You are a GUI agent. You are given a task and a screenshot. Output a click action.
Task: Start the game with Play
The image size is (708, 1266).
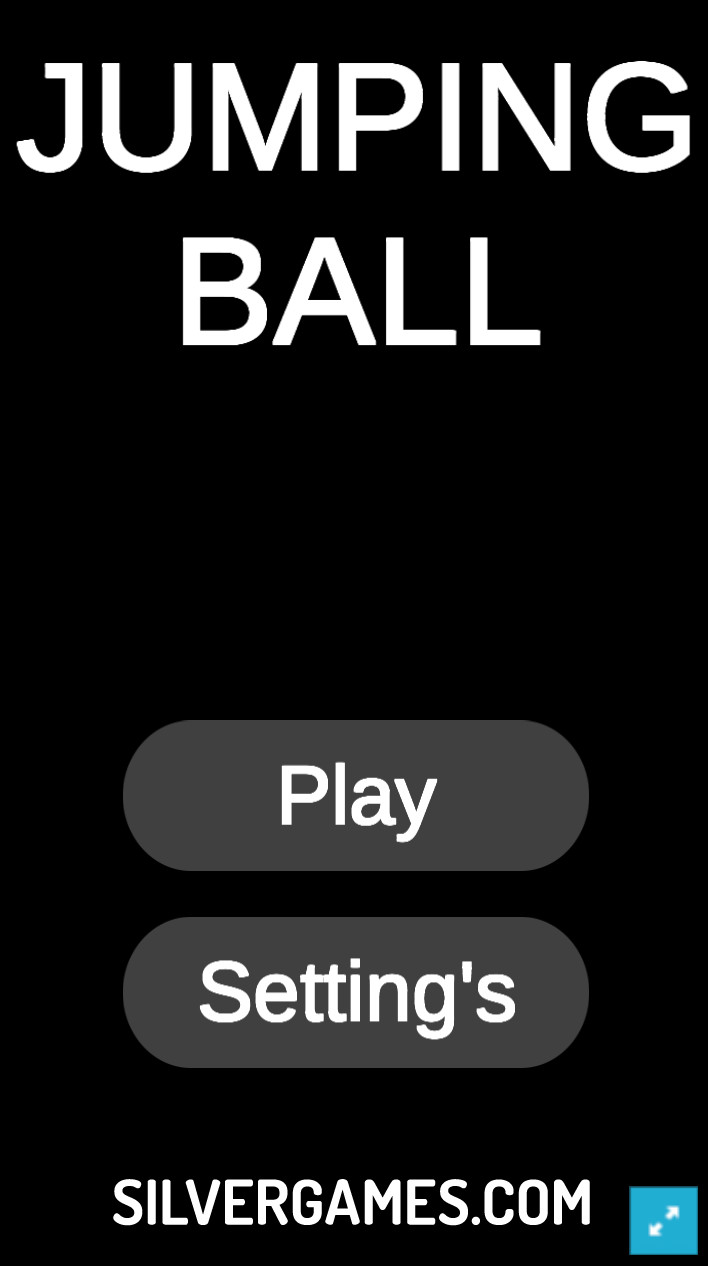coord(355,795)
